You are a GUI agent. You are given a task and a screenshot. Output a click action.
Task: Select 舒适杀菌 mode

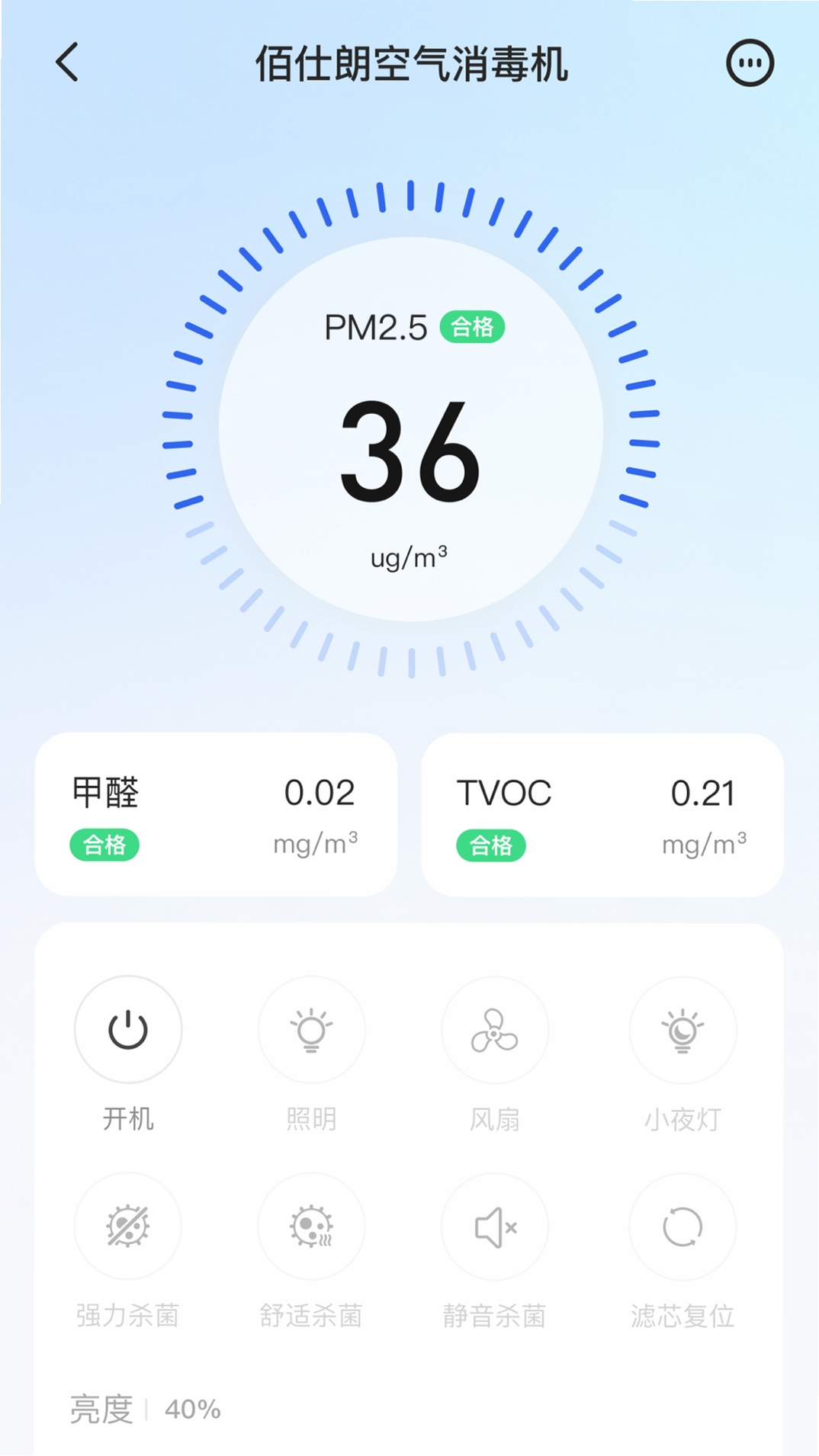tap(311, 1226)
